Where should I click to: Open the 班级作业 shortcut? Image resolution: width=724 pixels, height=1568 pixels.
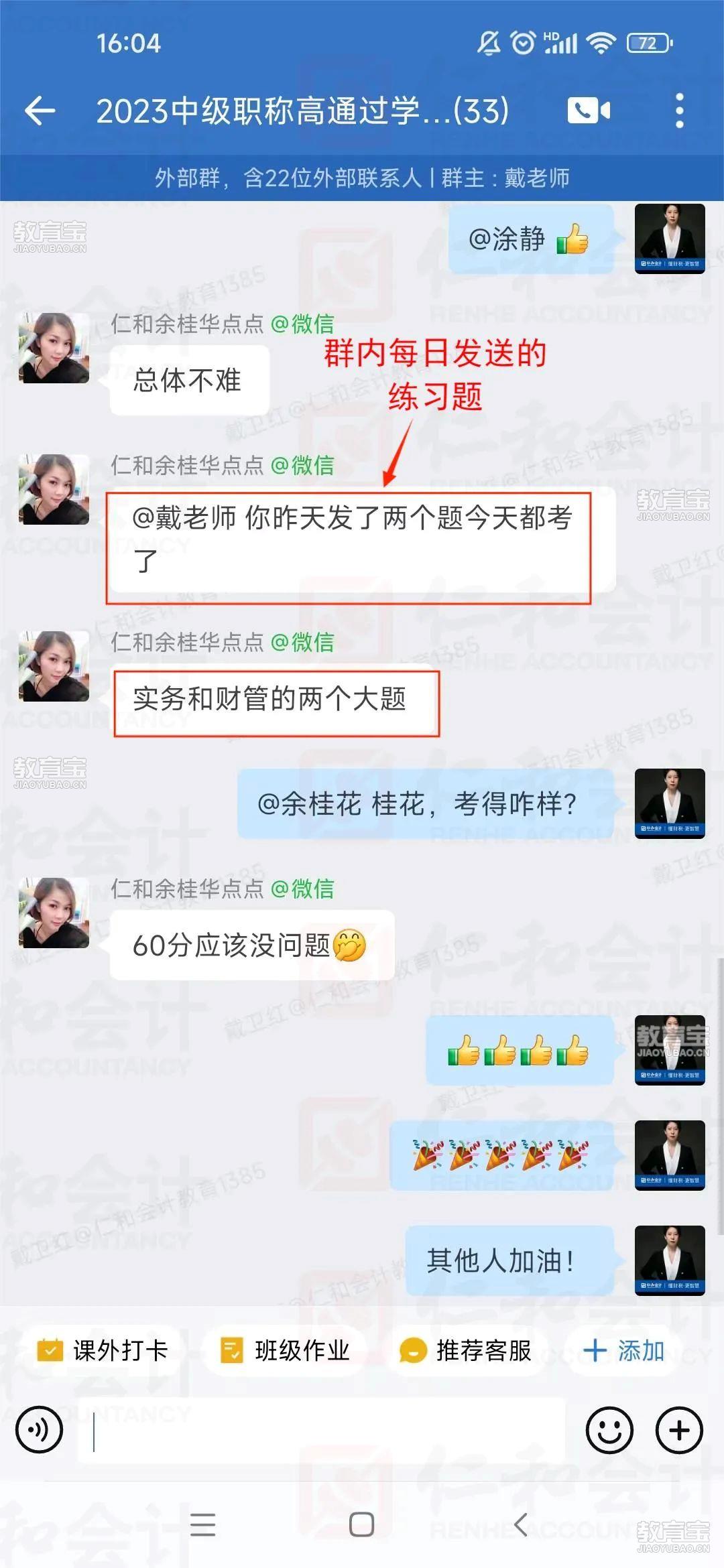(285, 1350)
